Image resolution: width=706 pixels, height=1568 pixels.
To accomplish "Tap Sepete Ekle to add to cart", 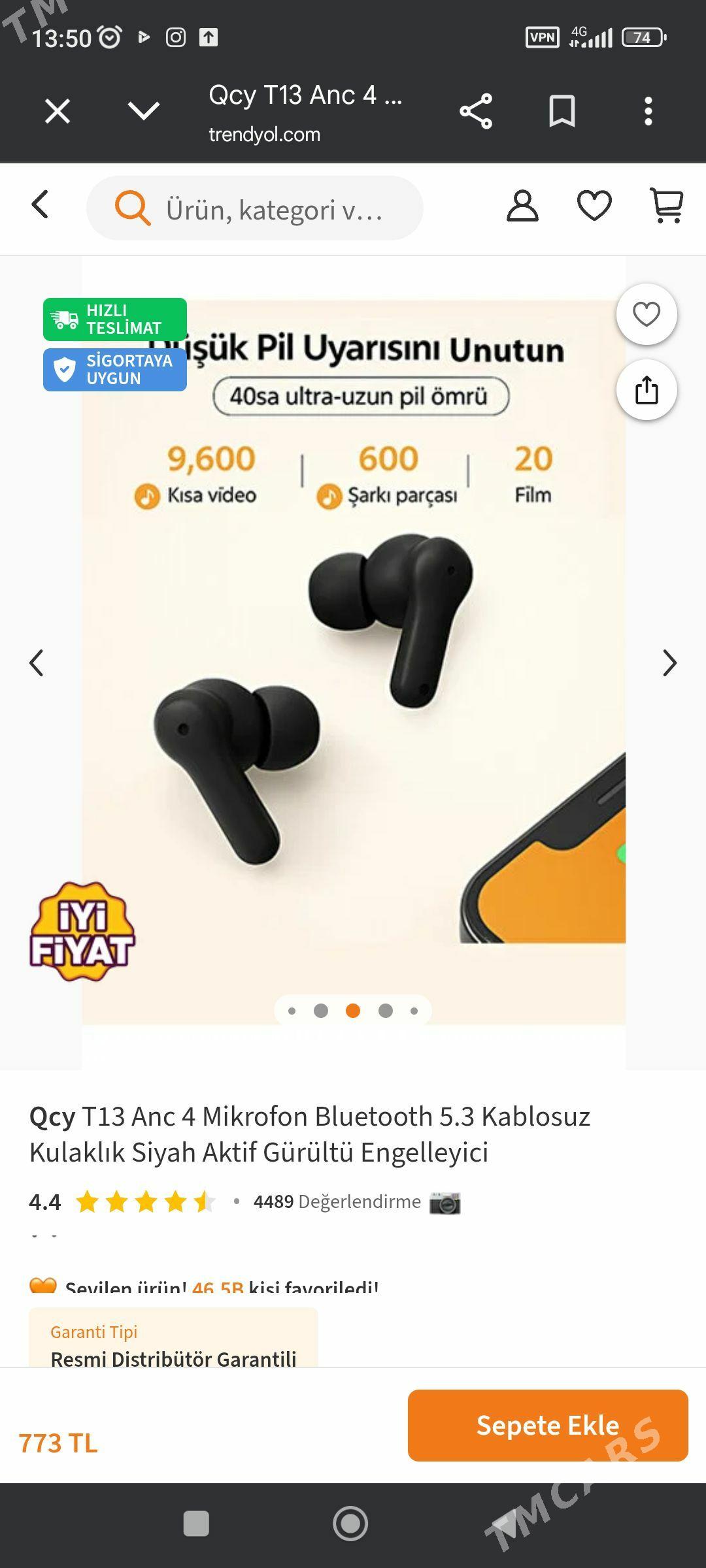I will pos(548,1426).
